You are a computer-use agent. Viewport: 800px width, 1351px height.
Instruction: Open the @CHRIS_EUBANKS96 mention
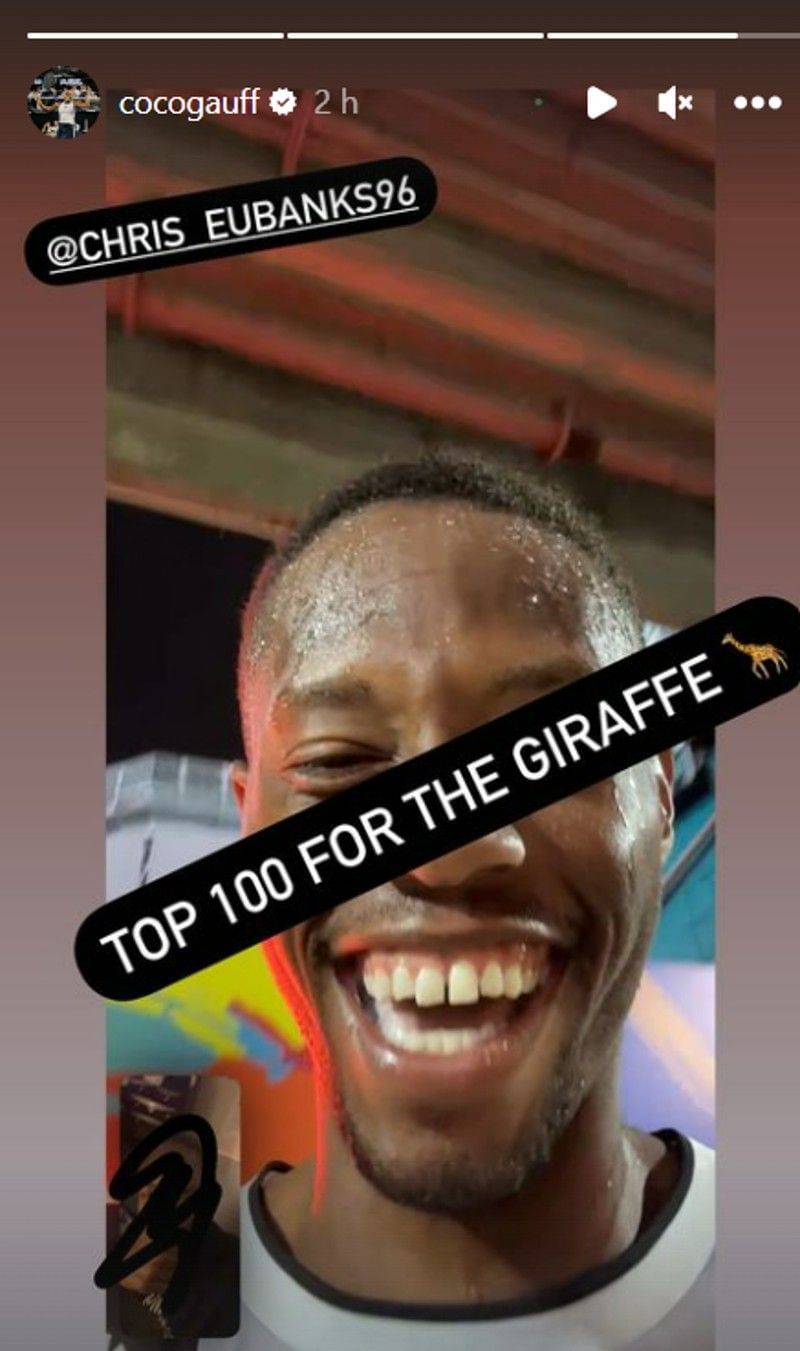[x=231, y=221]
